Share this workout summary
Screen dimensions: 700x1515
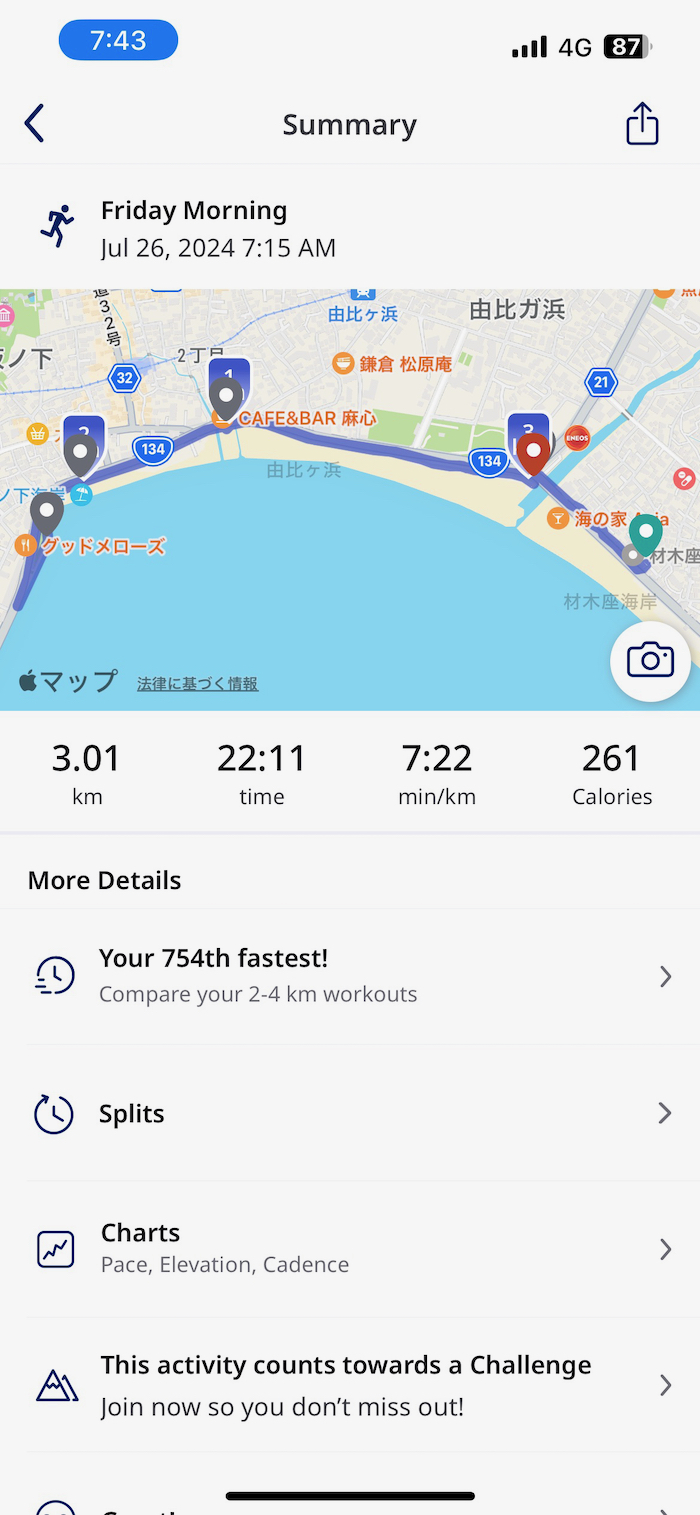642,124
